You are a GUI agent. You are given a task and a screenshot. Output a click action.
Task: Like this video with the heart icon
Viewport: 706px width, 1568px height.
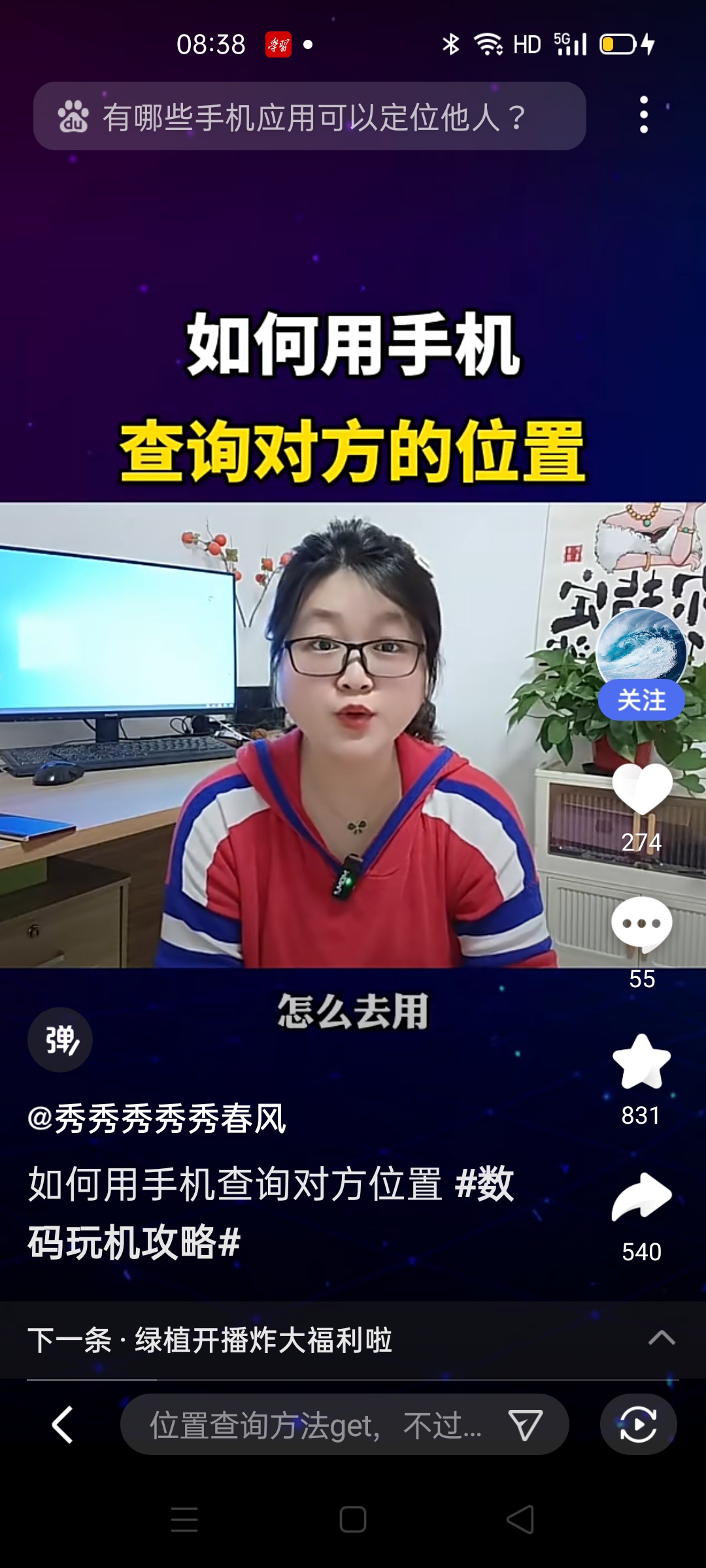(x=641, y=789)
